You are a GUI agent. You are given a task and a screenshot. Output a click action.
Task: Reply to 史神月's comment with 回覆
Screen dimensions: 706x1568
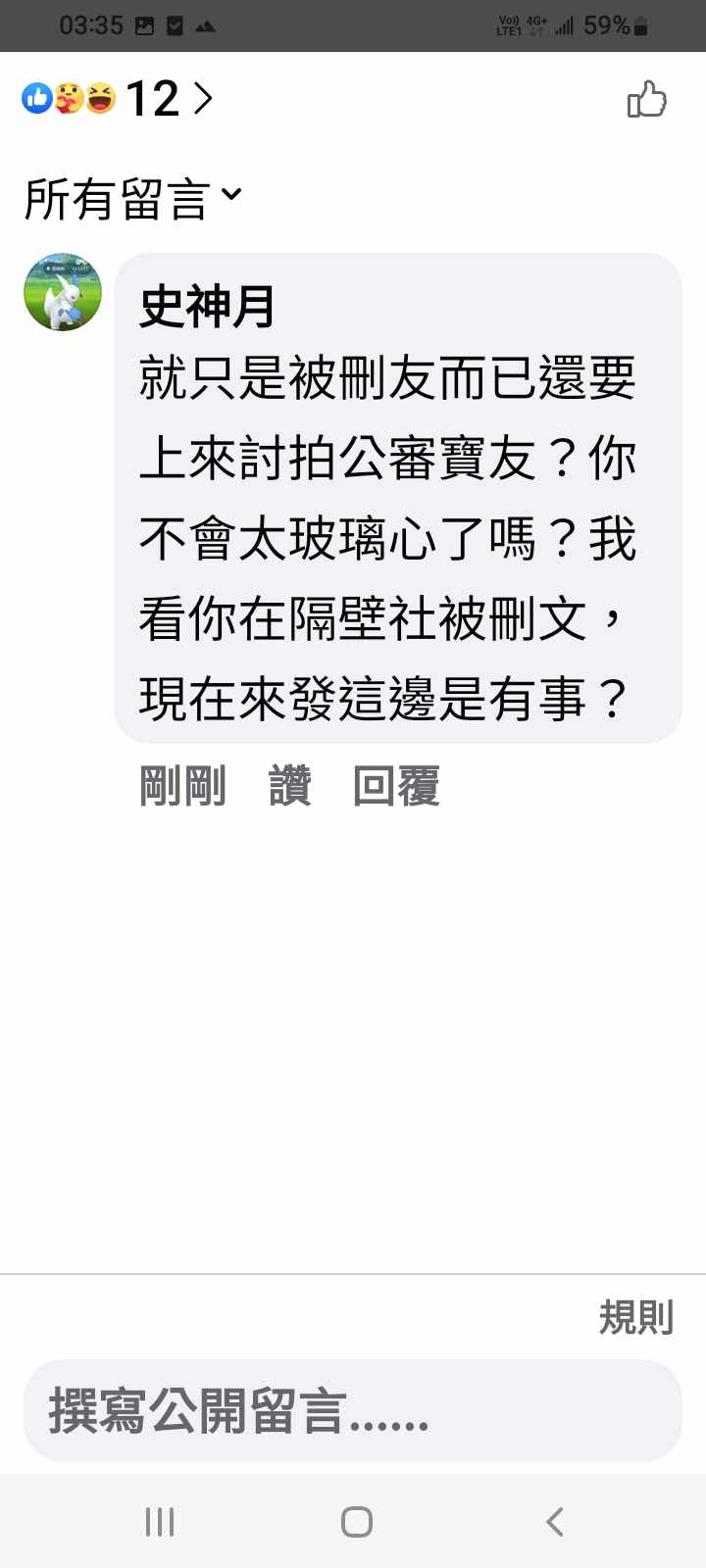396,786
